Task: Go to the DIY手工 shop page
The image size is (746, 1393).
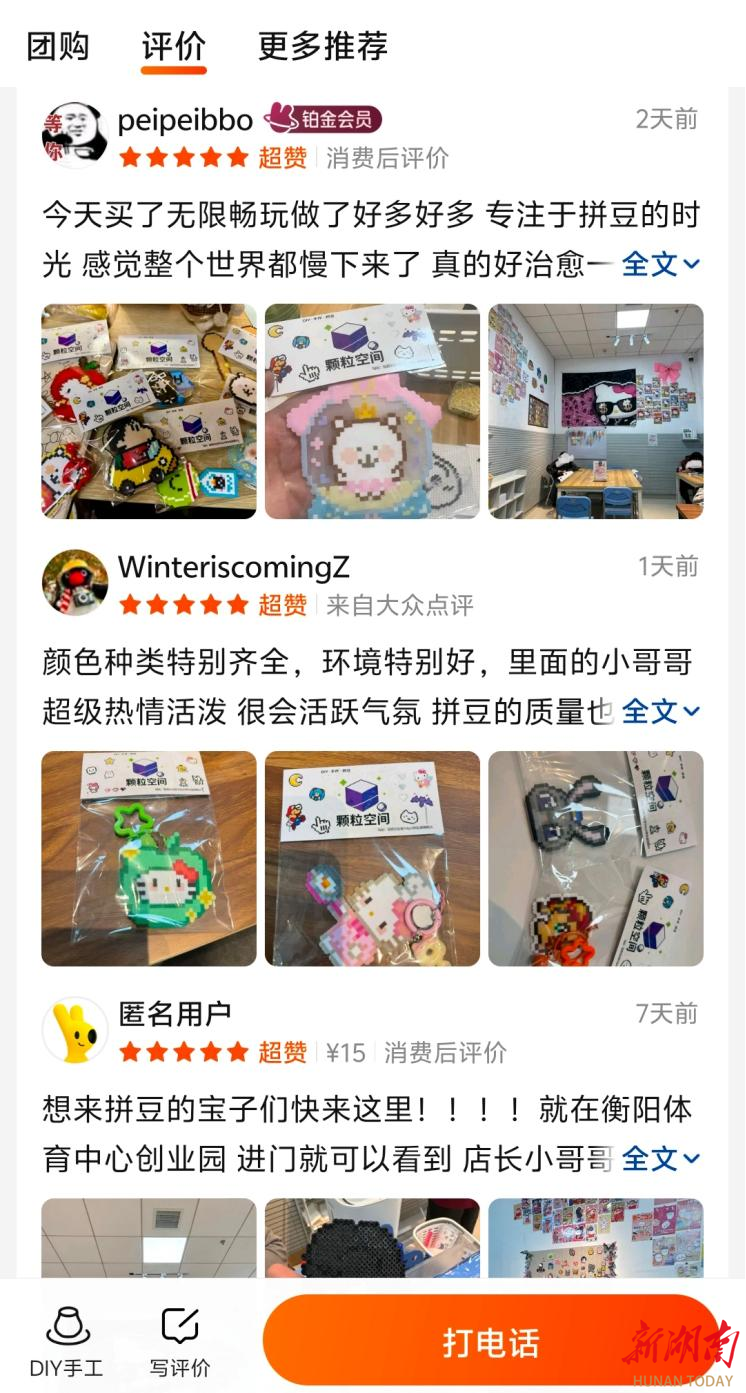Action: tap(66, 1340)
